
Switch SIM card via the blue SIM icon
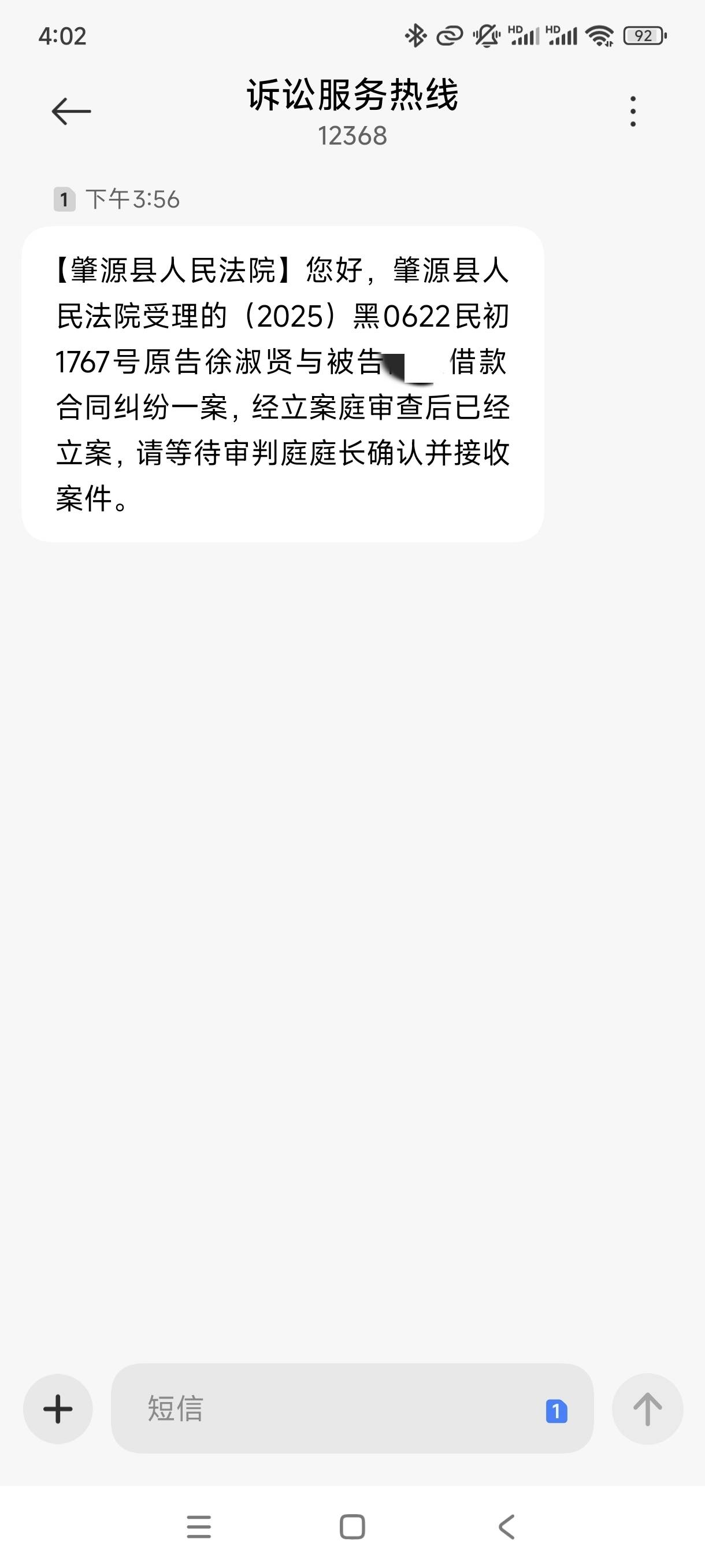[x=556, y=1410]
